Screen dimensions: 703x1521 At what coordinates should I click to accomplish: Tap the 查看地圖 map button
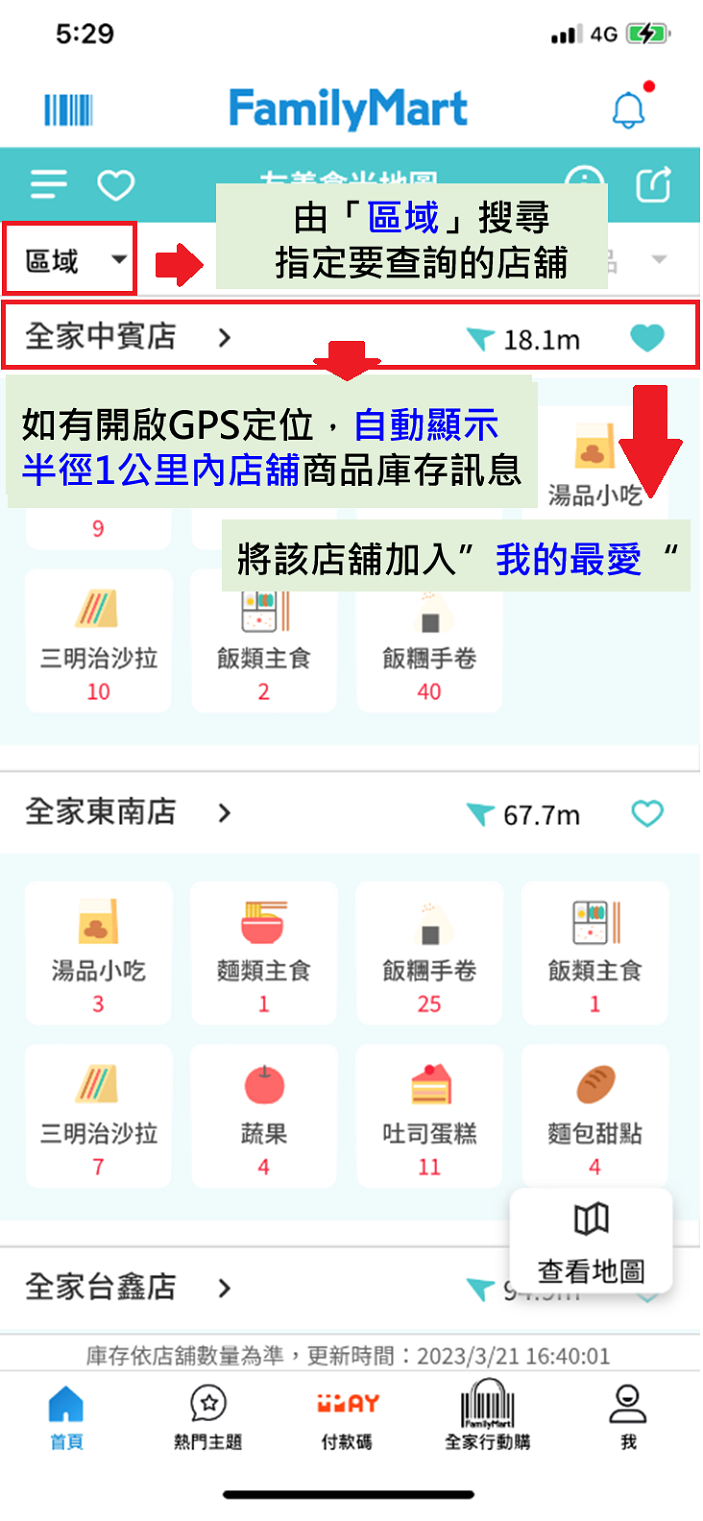[591, 1241]
